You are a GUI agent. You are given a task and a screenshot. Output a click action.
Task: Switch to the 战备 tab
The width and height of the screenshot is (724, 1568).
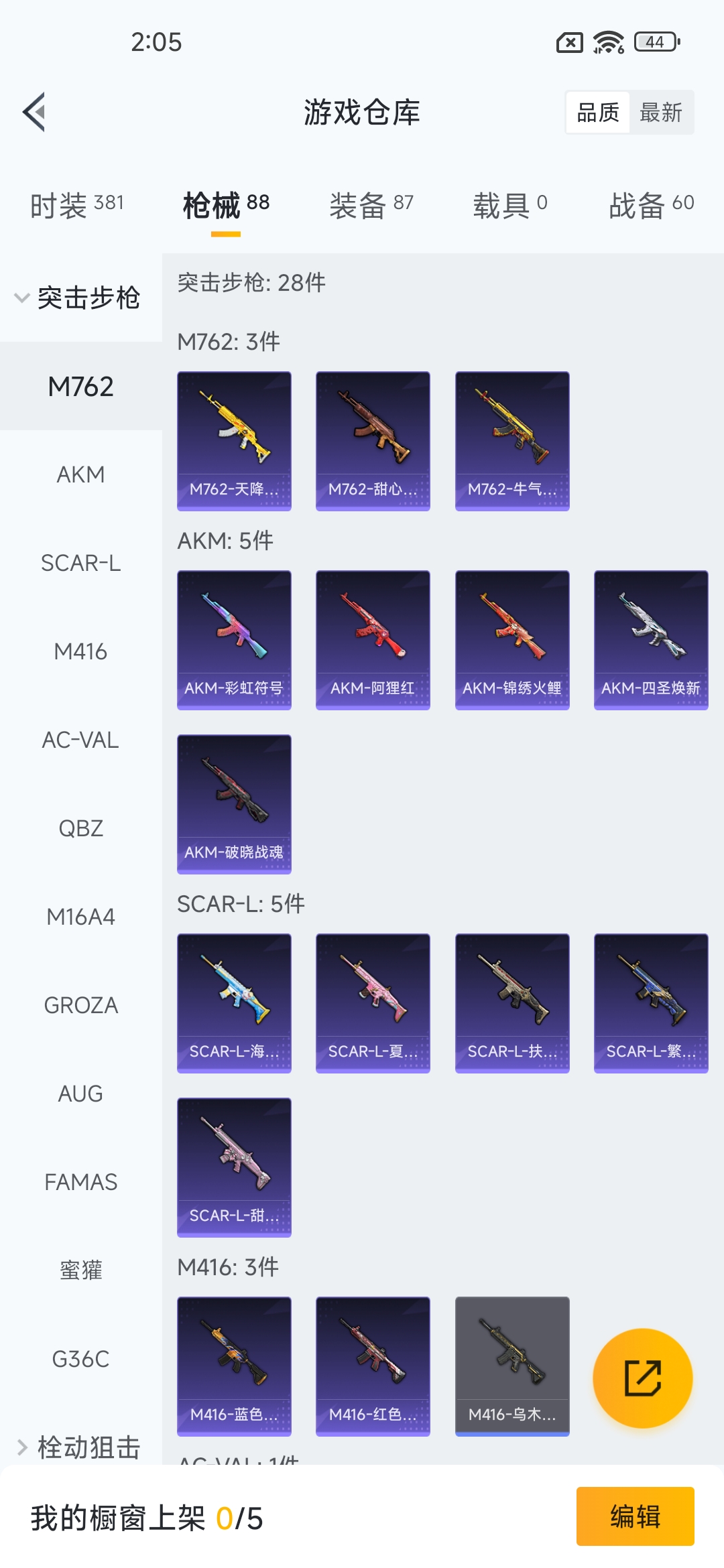click(x=651, y=205)
